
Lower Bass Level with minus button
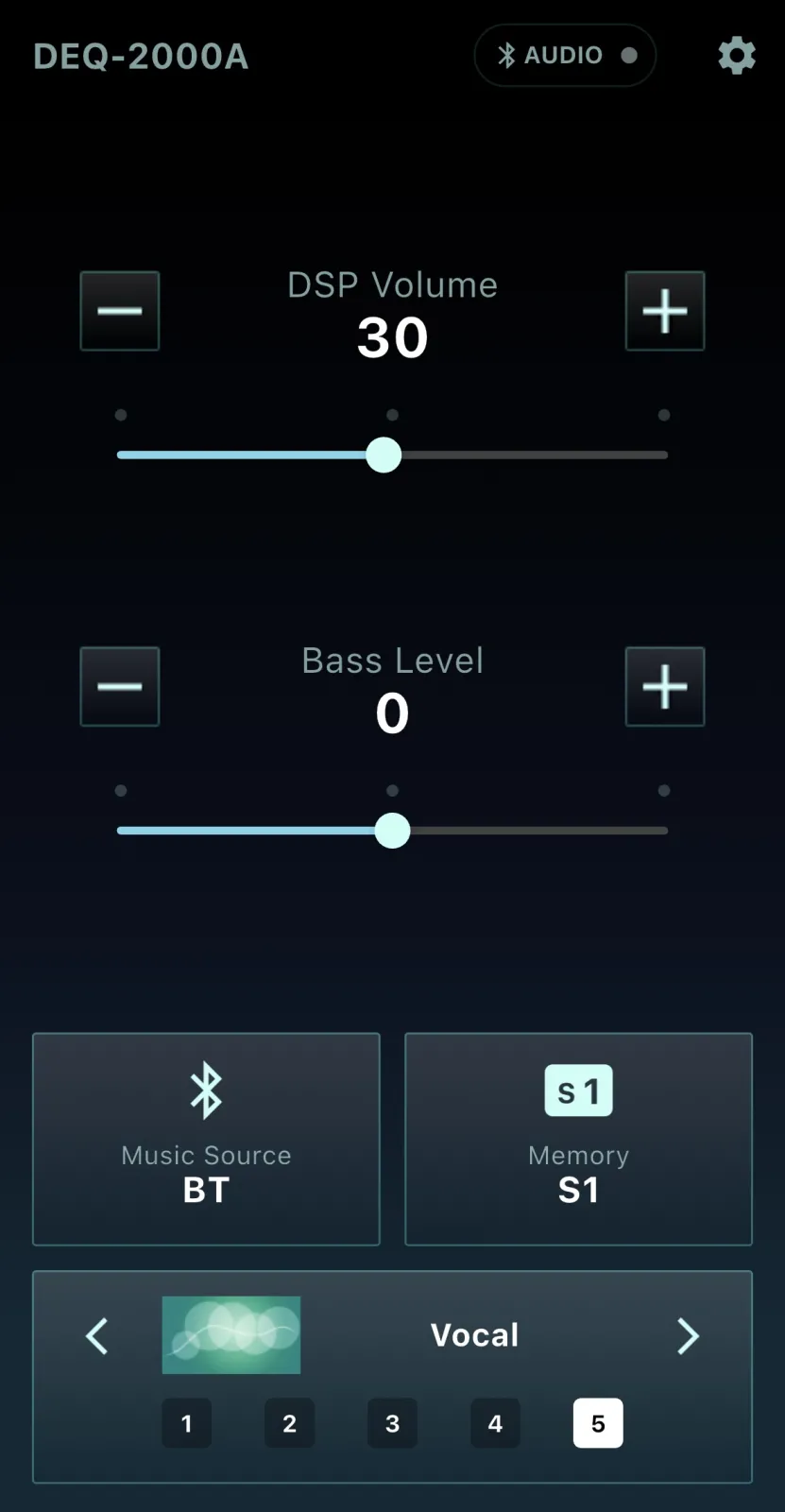point(120,687)
